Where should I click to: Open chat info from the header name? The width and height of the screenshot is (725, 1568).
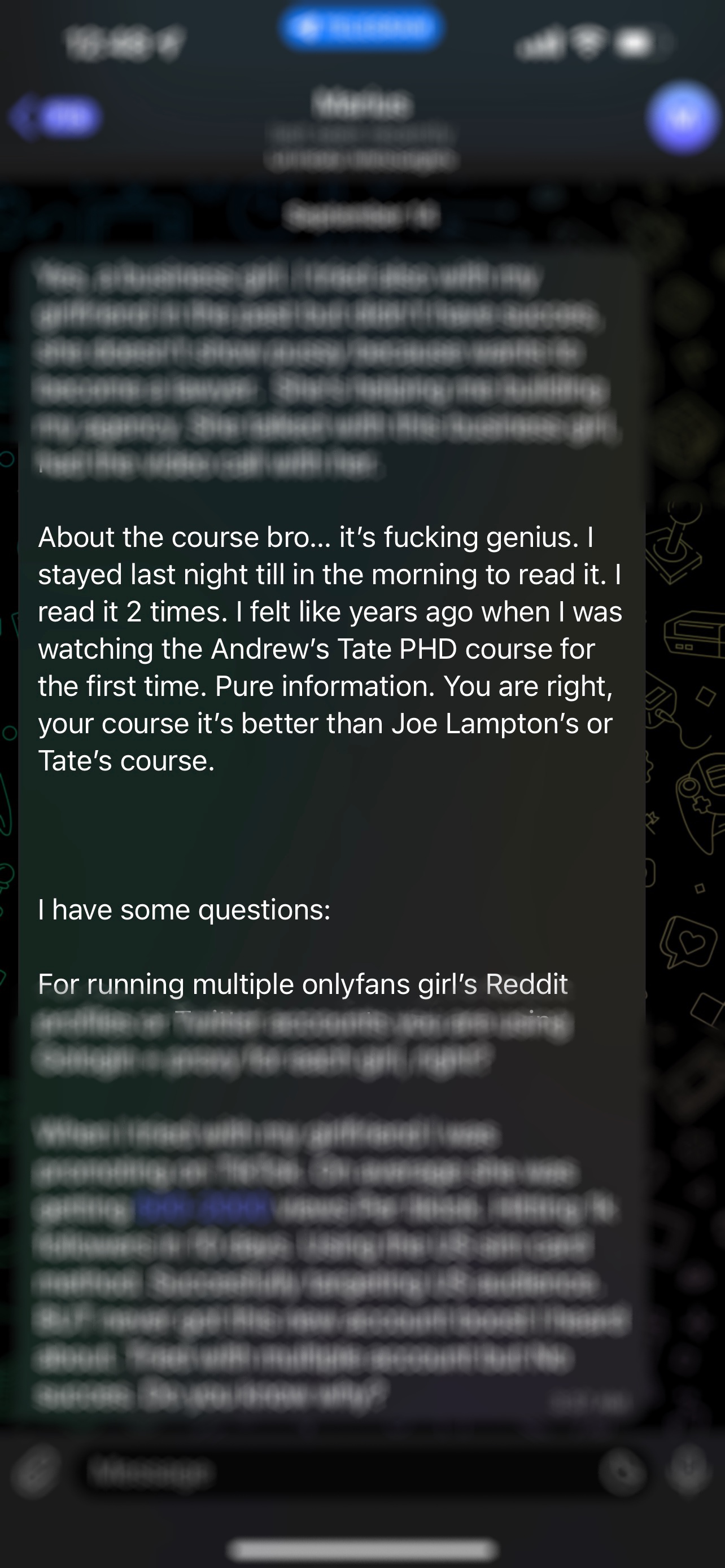tap(361, 103)
